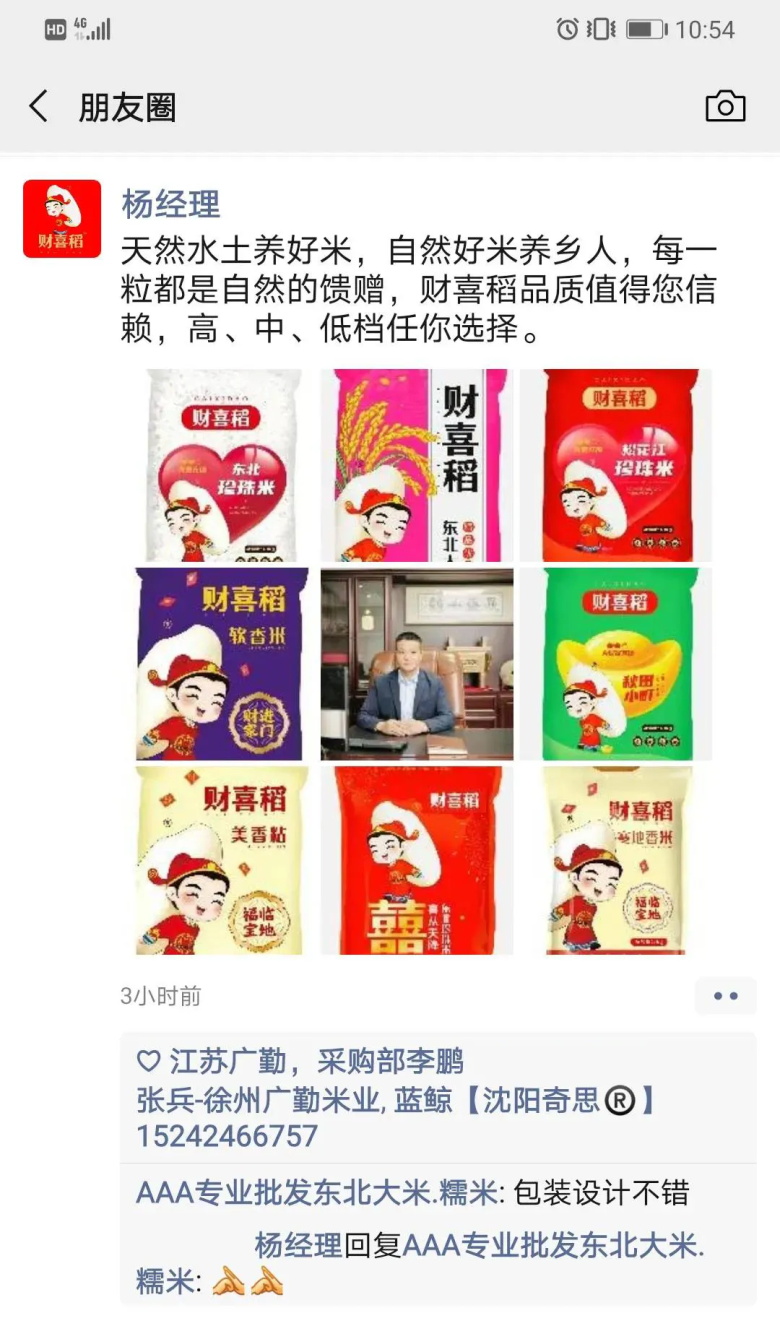Open the cream 美香粘 package photo

pyautogui.click(x=222, y=861)
